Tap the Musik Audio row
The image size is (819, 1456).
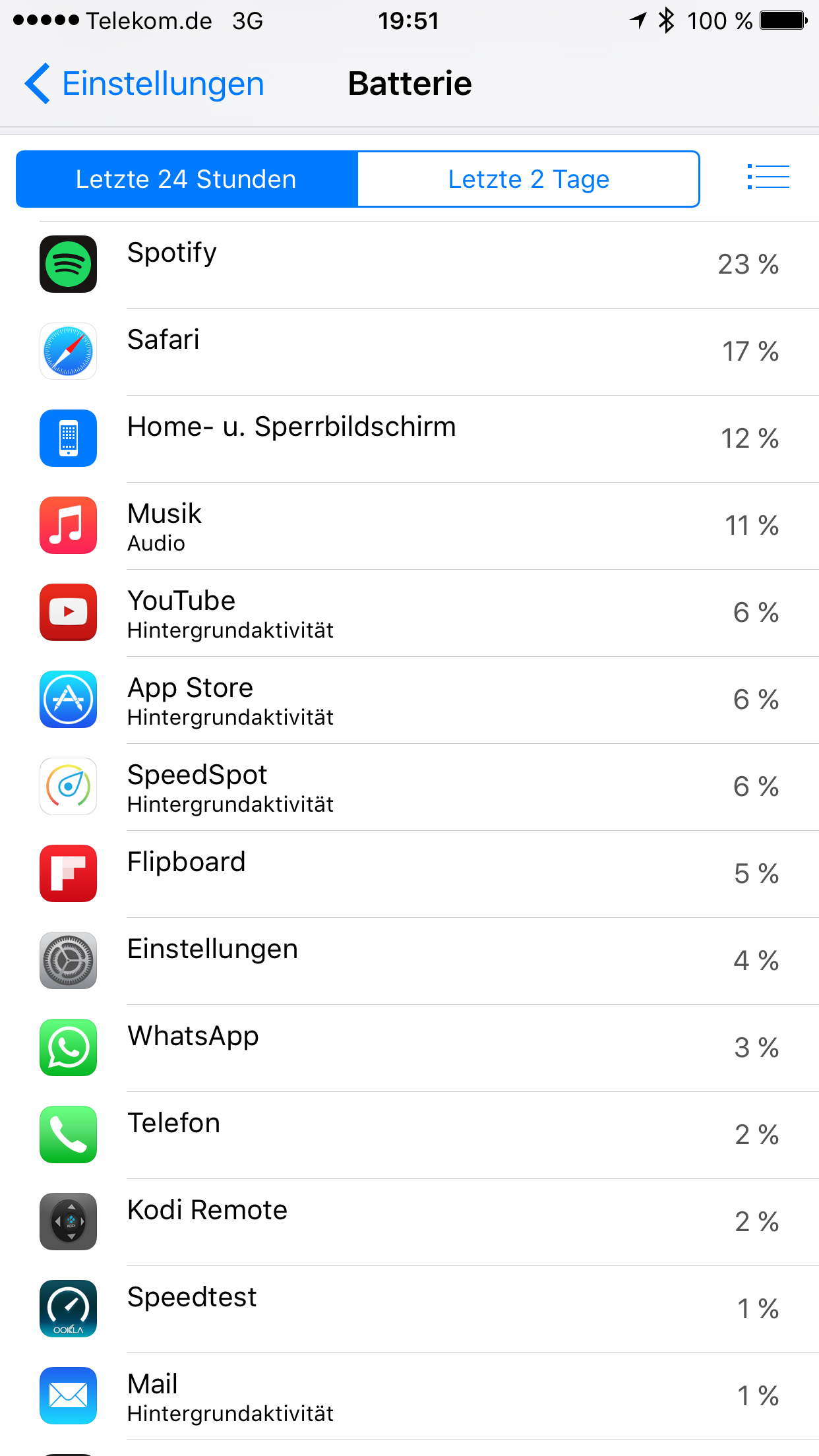pos(409,526)
